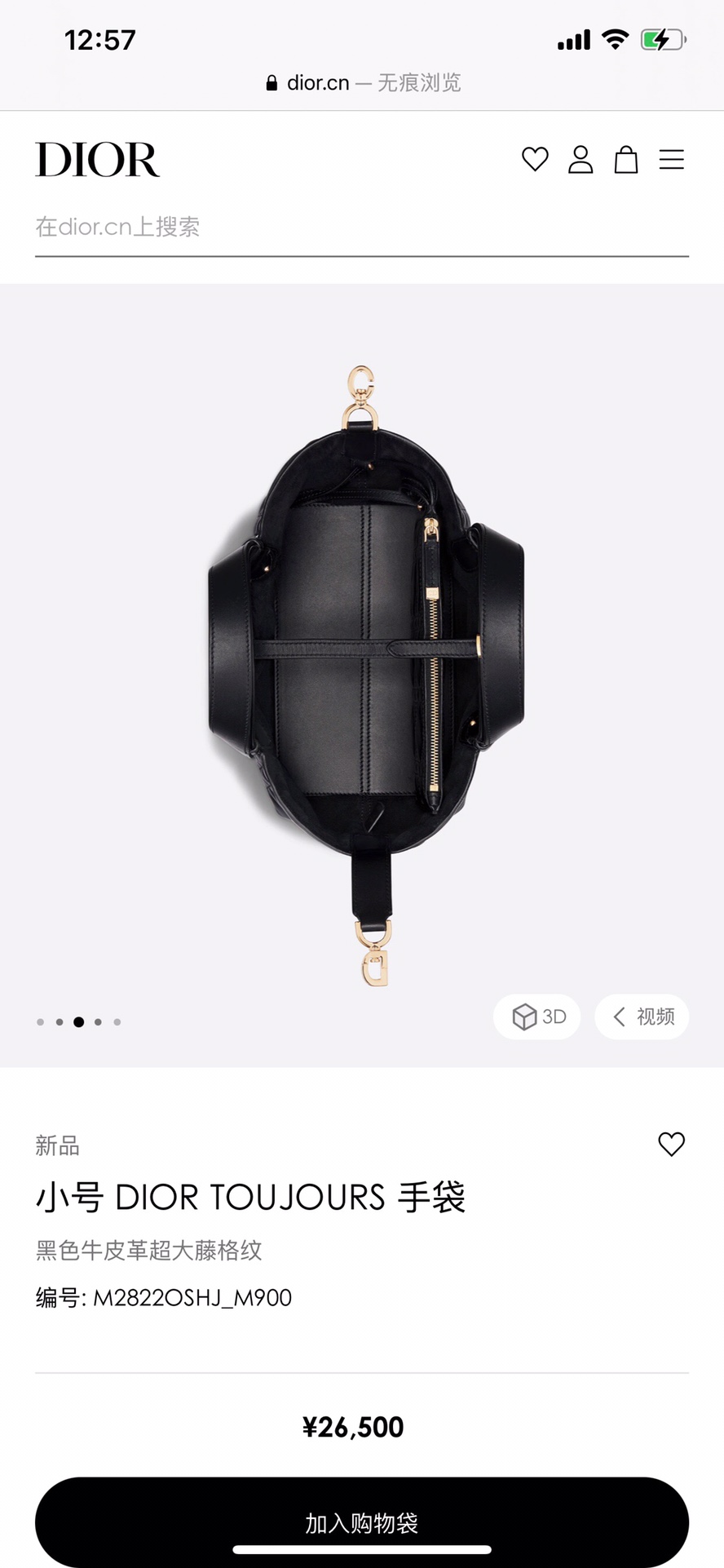The width and height of the screenshot is (724, 1568).
Task: Switch to the 视频 video view
Action: coord(642,1017)
